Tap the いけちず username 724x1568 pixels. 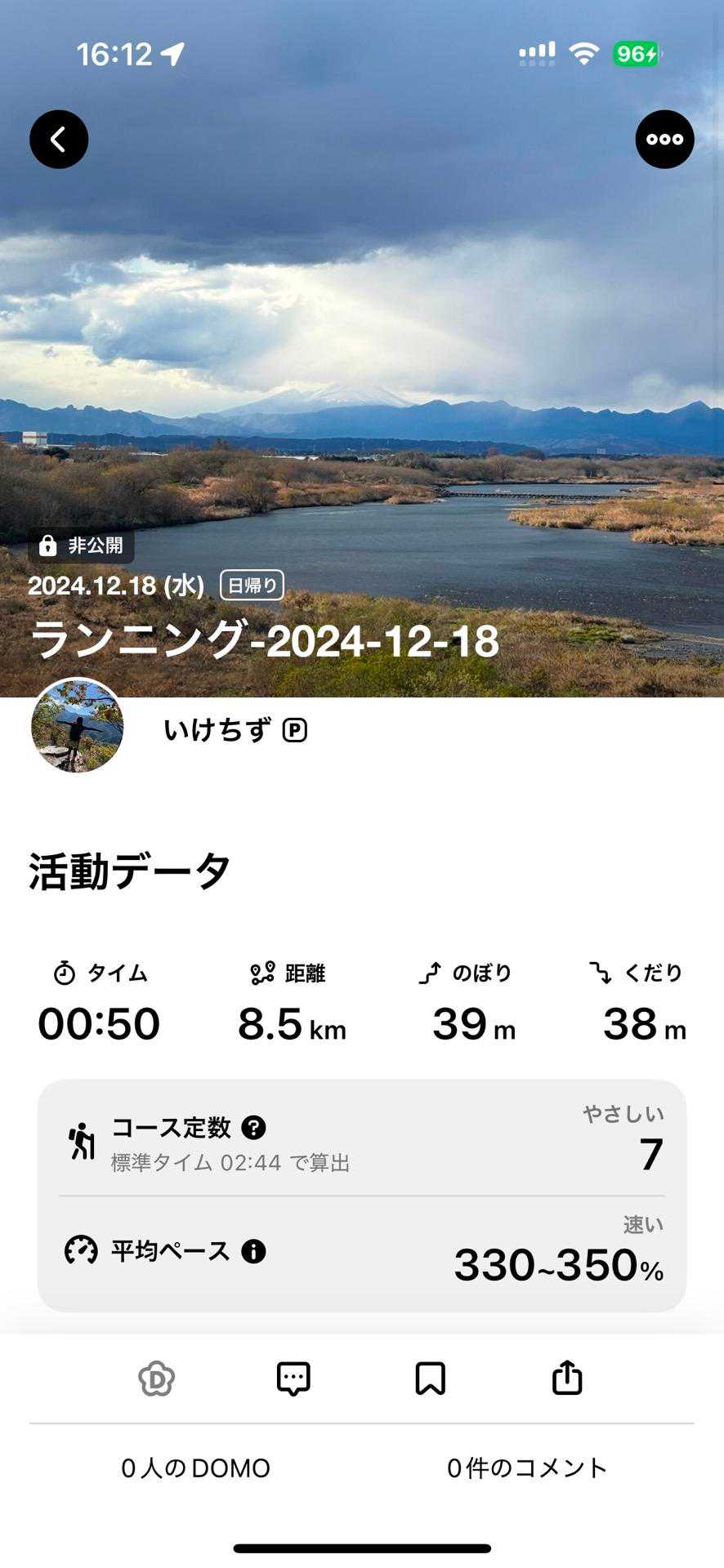click(217, 729)
